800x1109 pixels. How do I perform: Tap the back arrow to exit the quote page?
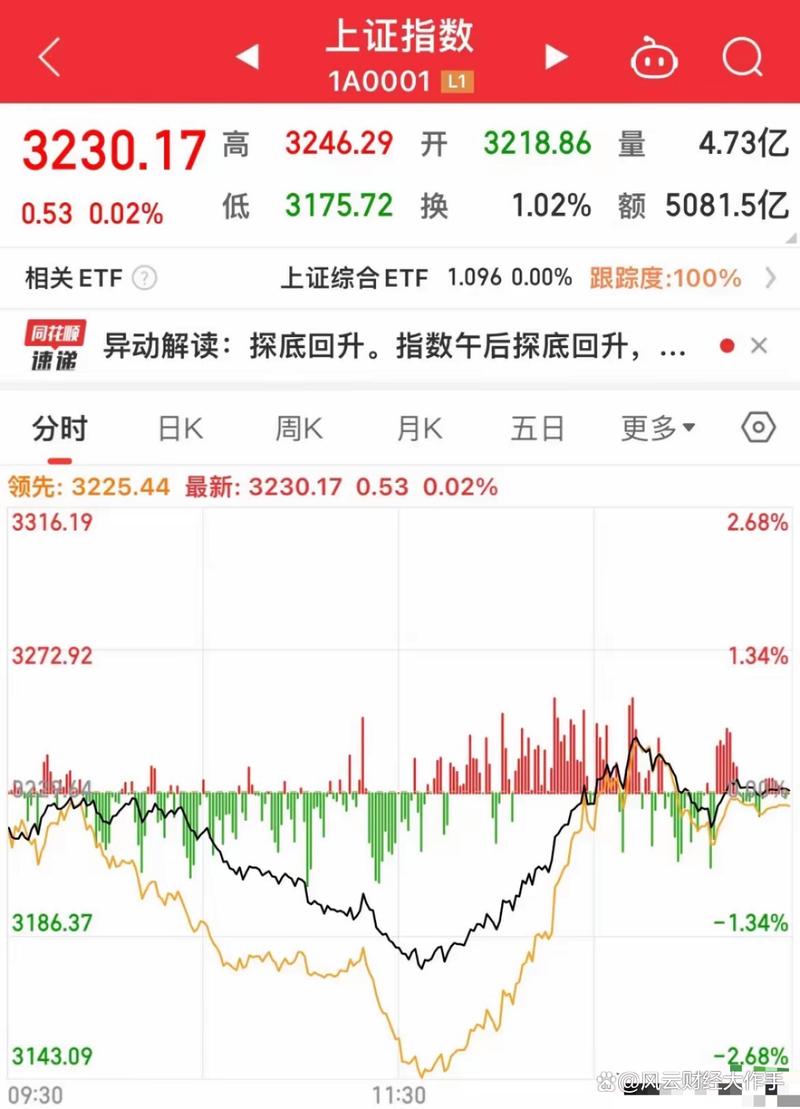pyautogui.click(x=49, y=57)
